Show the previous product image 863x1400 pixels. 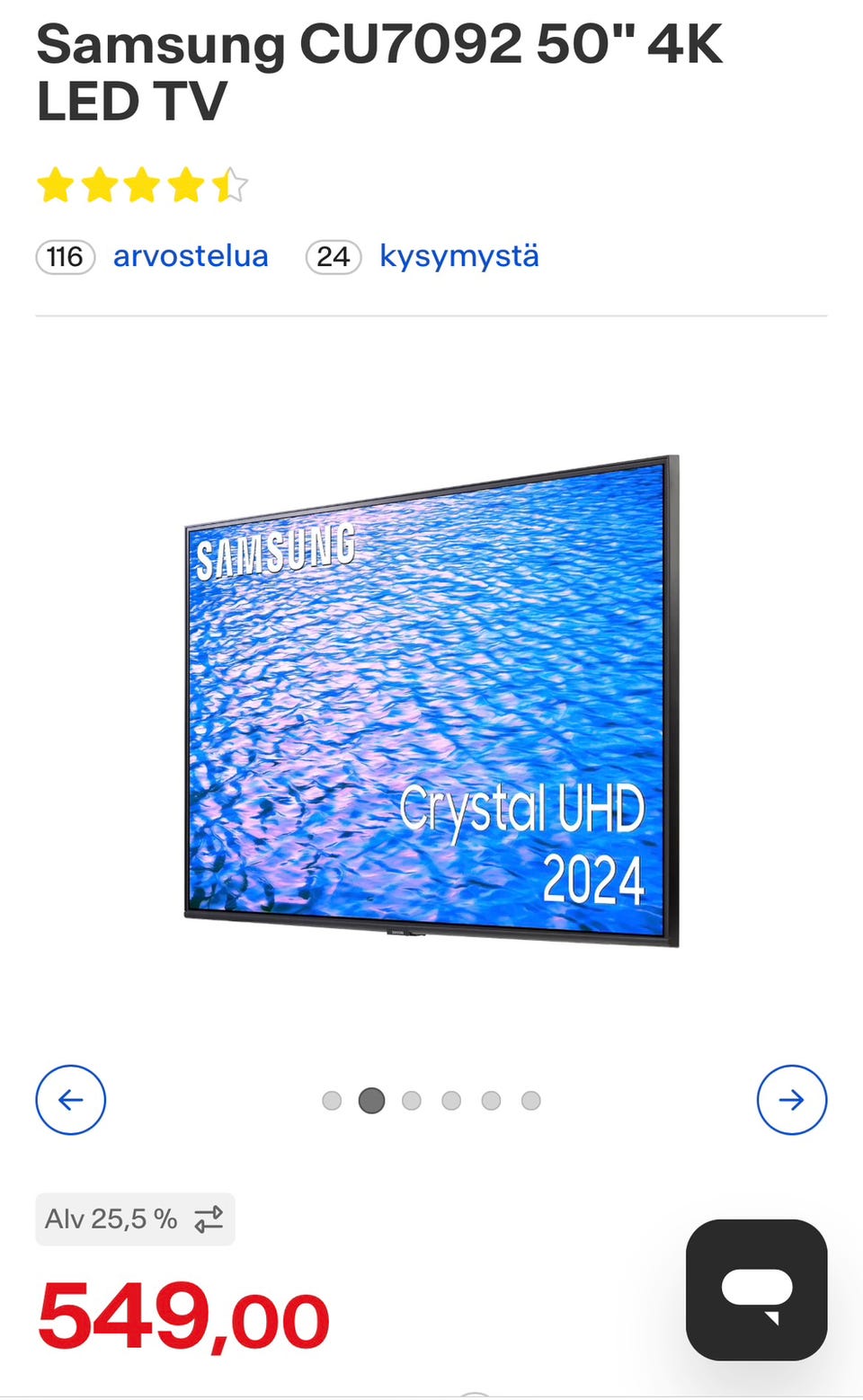pyautogui.click(x=70, y=1100)
